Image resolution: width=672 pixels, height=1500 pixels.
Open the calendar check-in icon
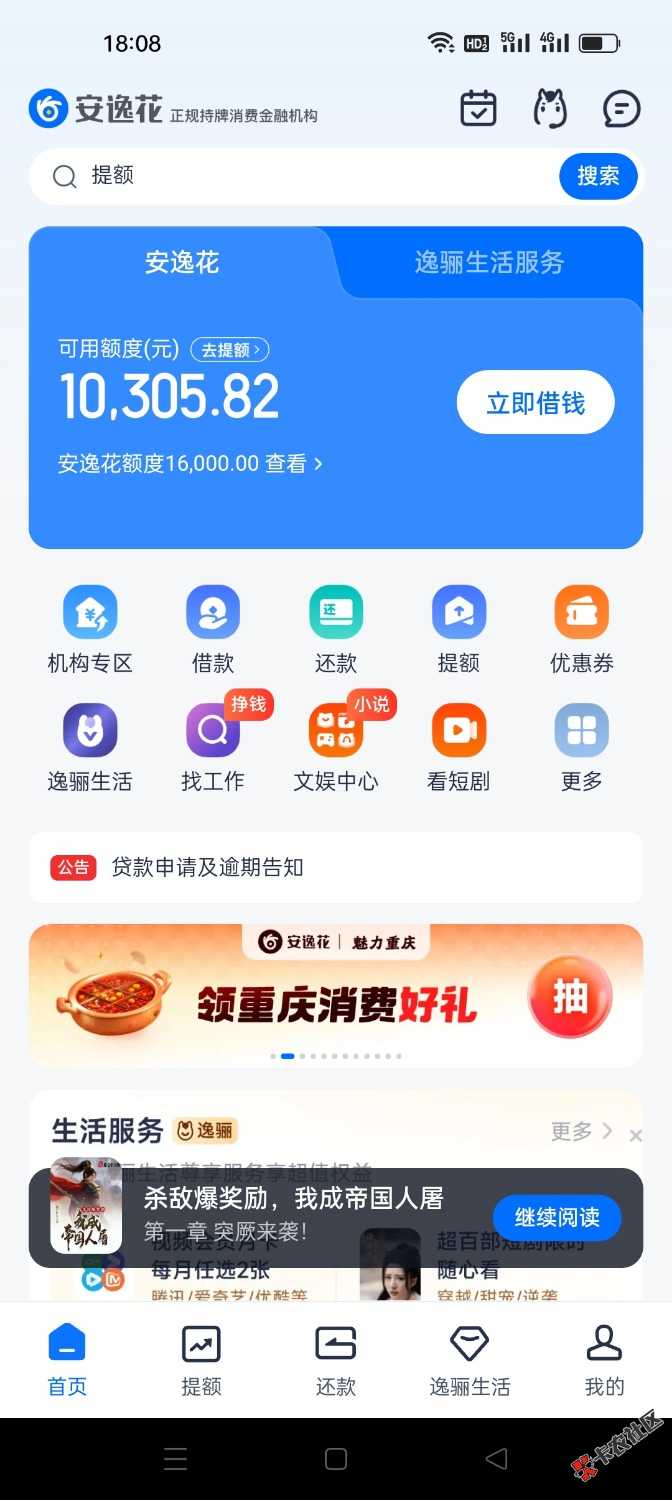point(478,108)
